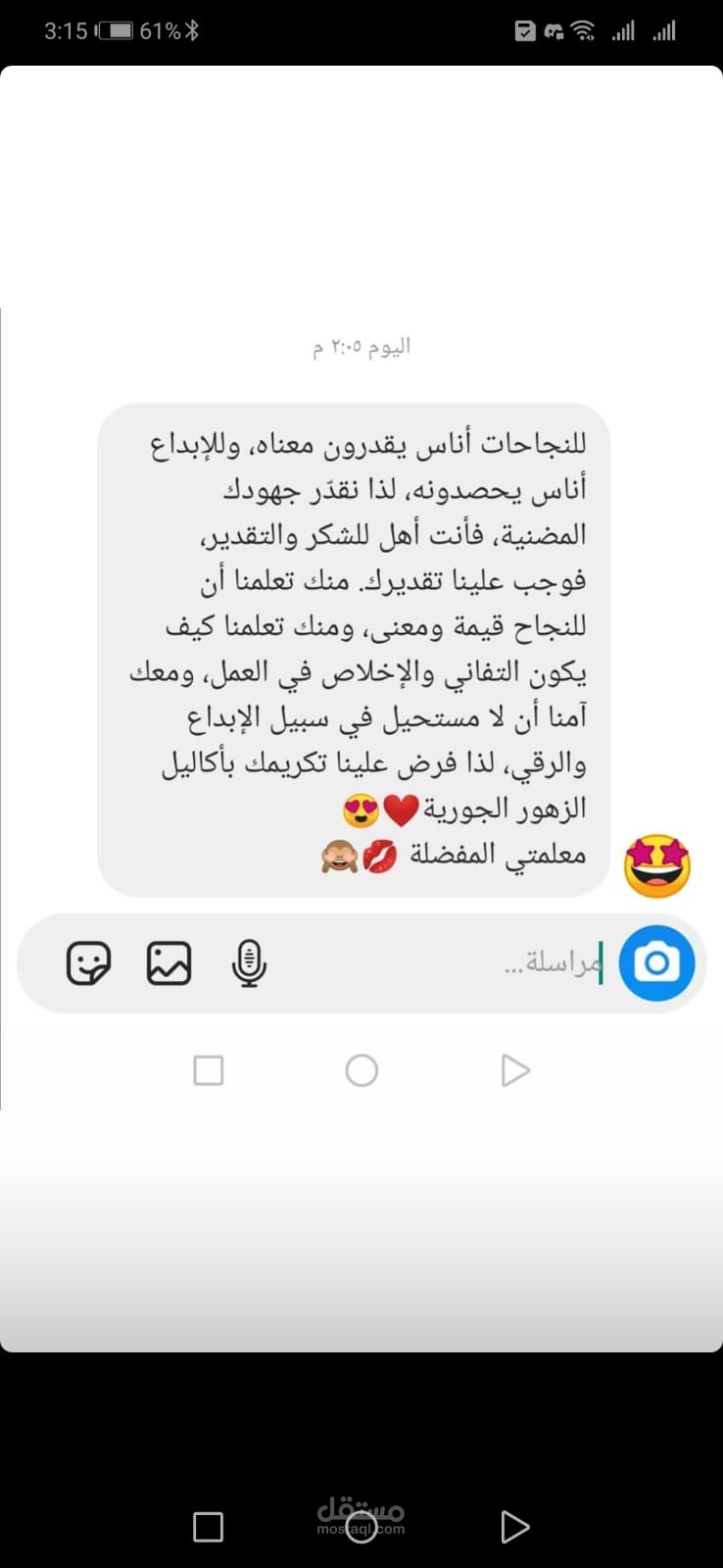Viewport: 723px width, 1568px height.
Task: Open recent apps from the black system navigation bar
Action: point(208,1527)
